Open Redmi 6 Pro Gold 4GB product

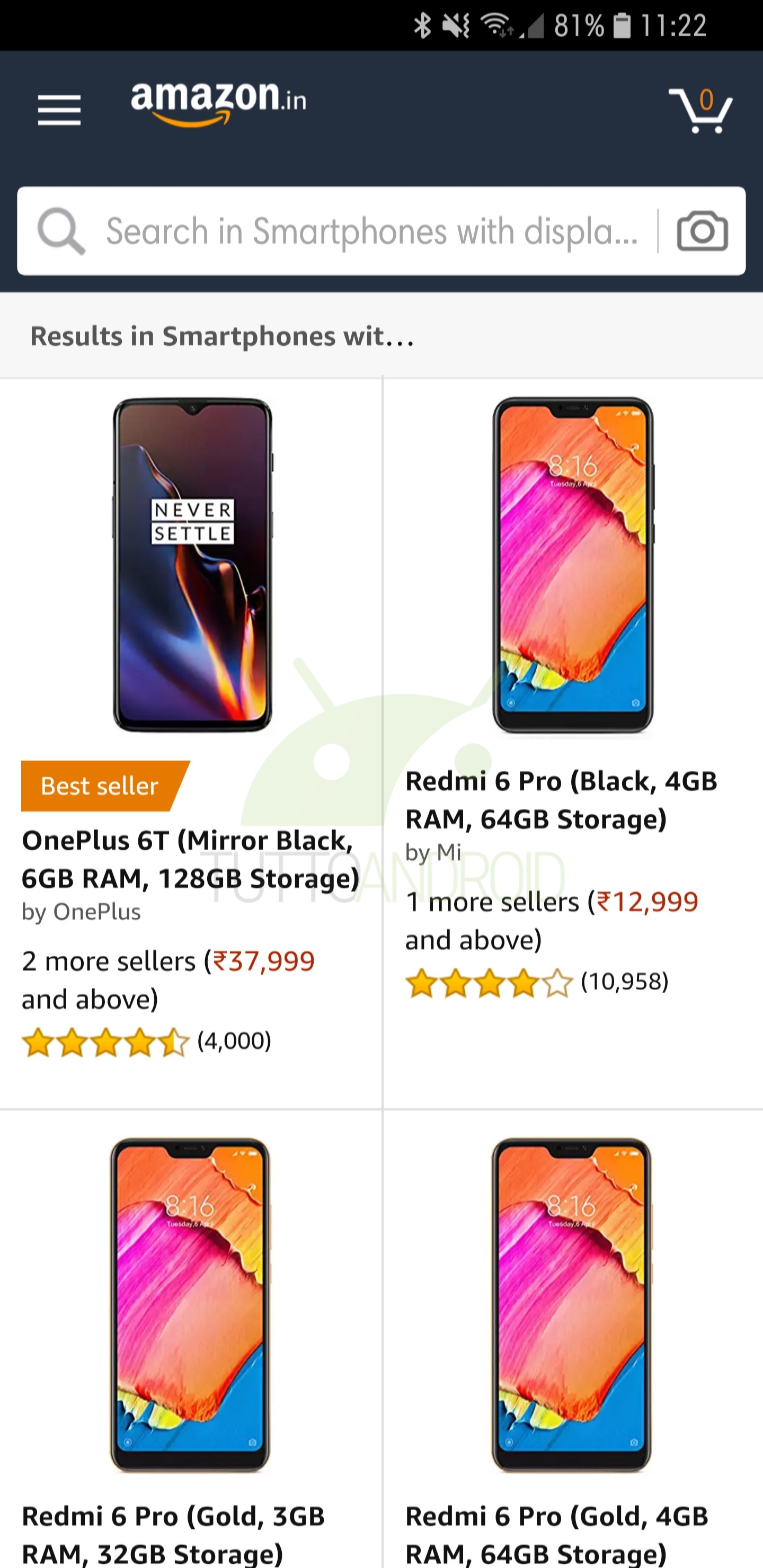point(556,1534)
